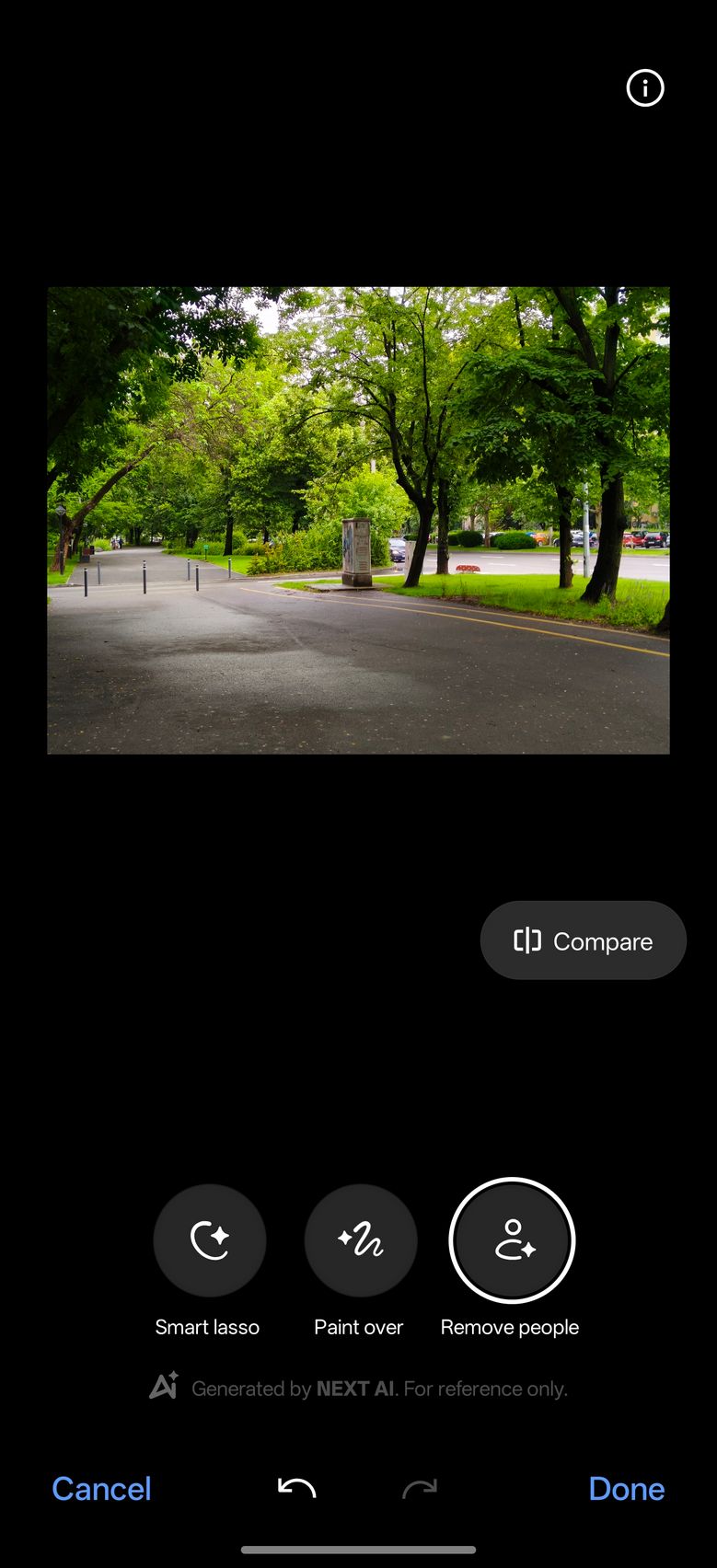Choose the Paint over tool
The image size is (717, 1568).
pos(361,1240)
